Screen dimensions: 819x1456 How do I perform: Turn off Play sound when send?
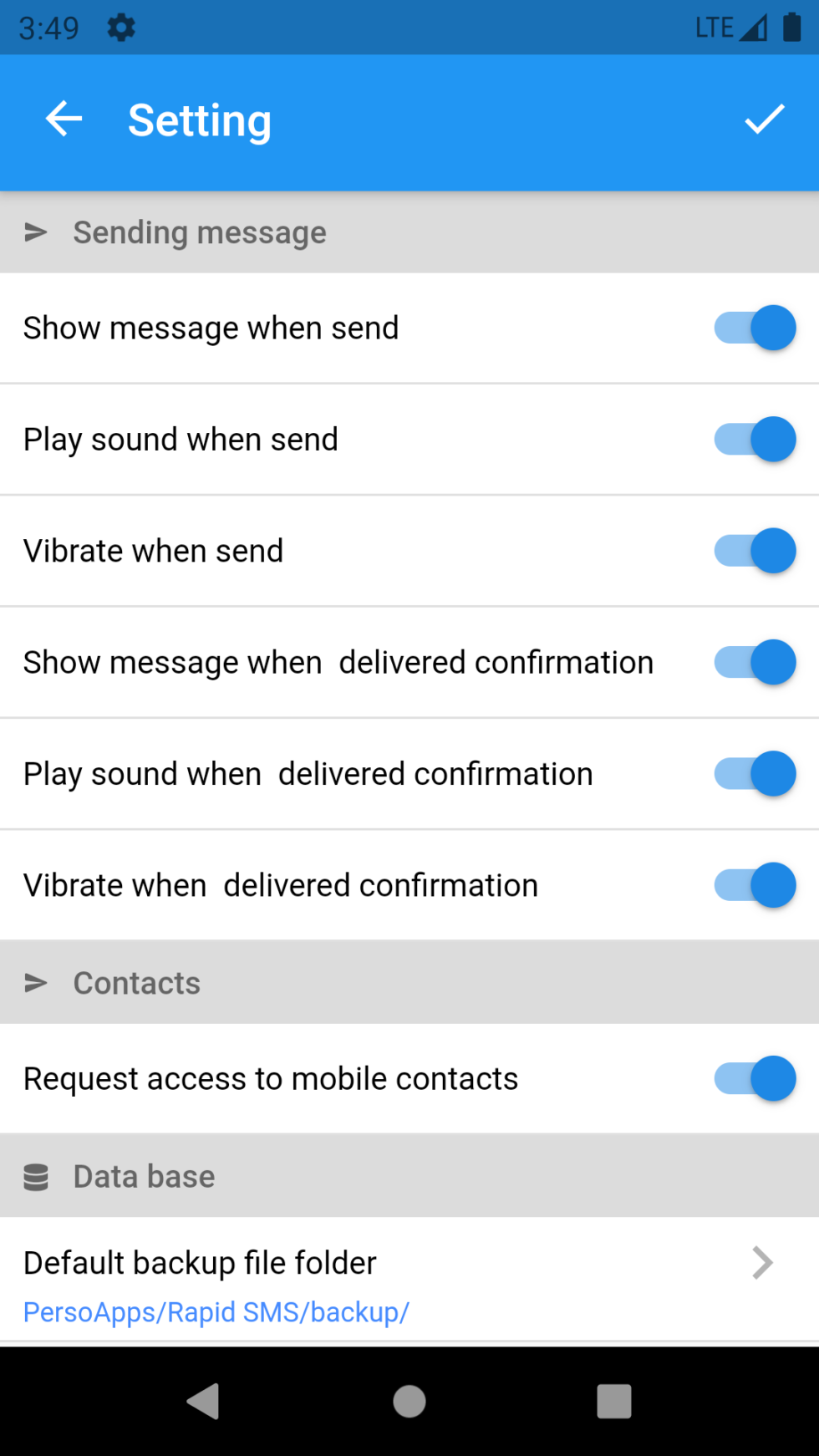point(754,439)
